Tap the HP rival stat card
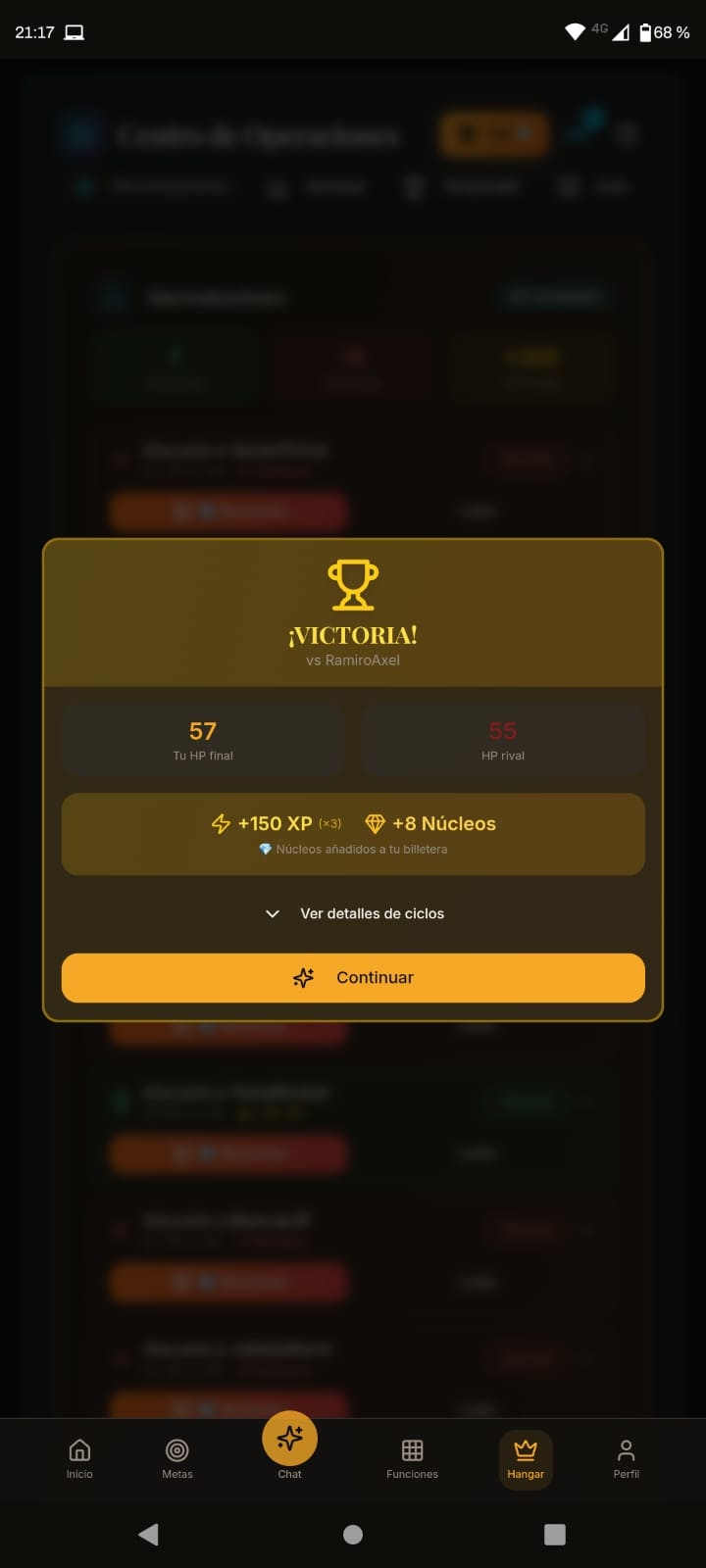This screenshot has height=1568, width=706. click(x=503, y=739)
